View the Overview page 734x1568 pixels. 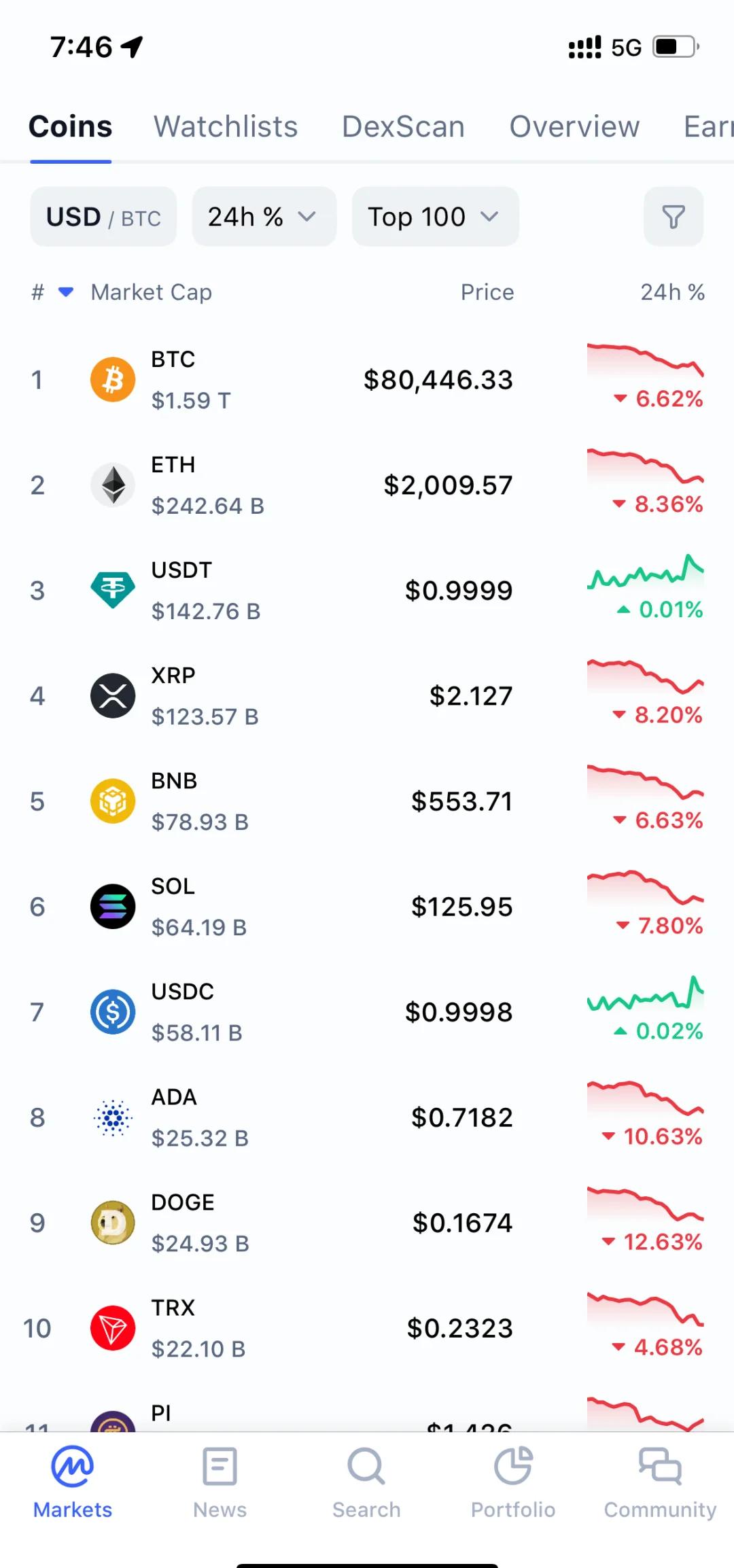tap(574, 126)
